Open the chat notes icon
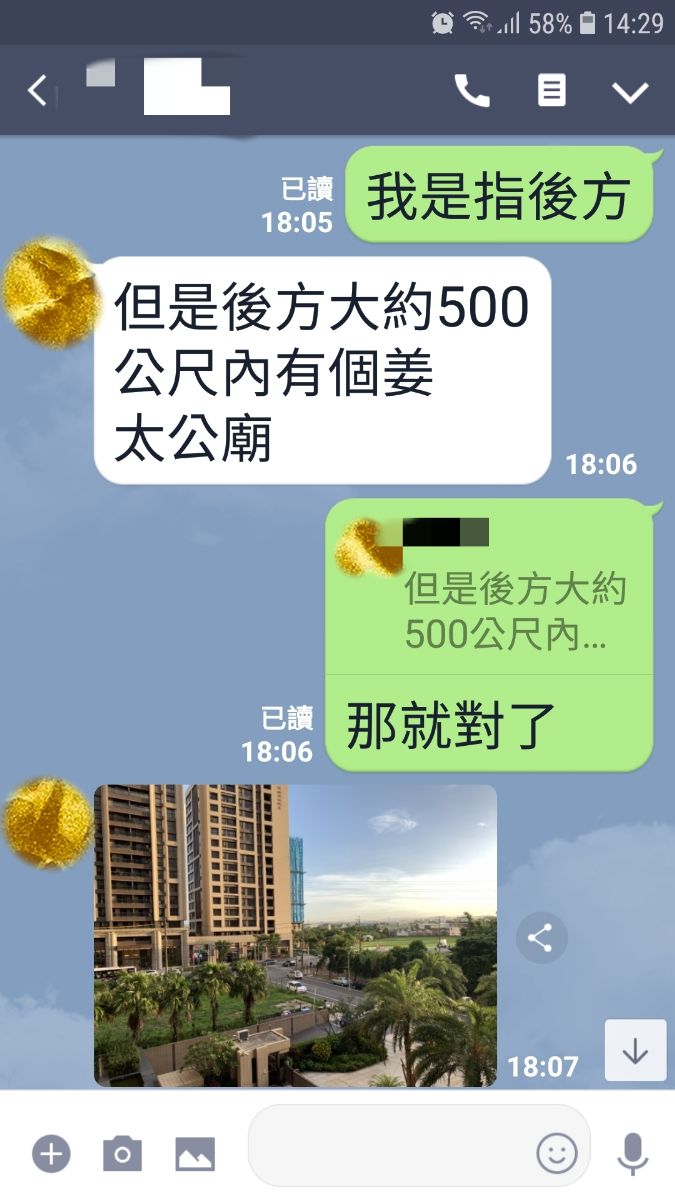This screenshot has height=1200, width=675. pos(551,91)
